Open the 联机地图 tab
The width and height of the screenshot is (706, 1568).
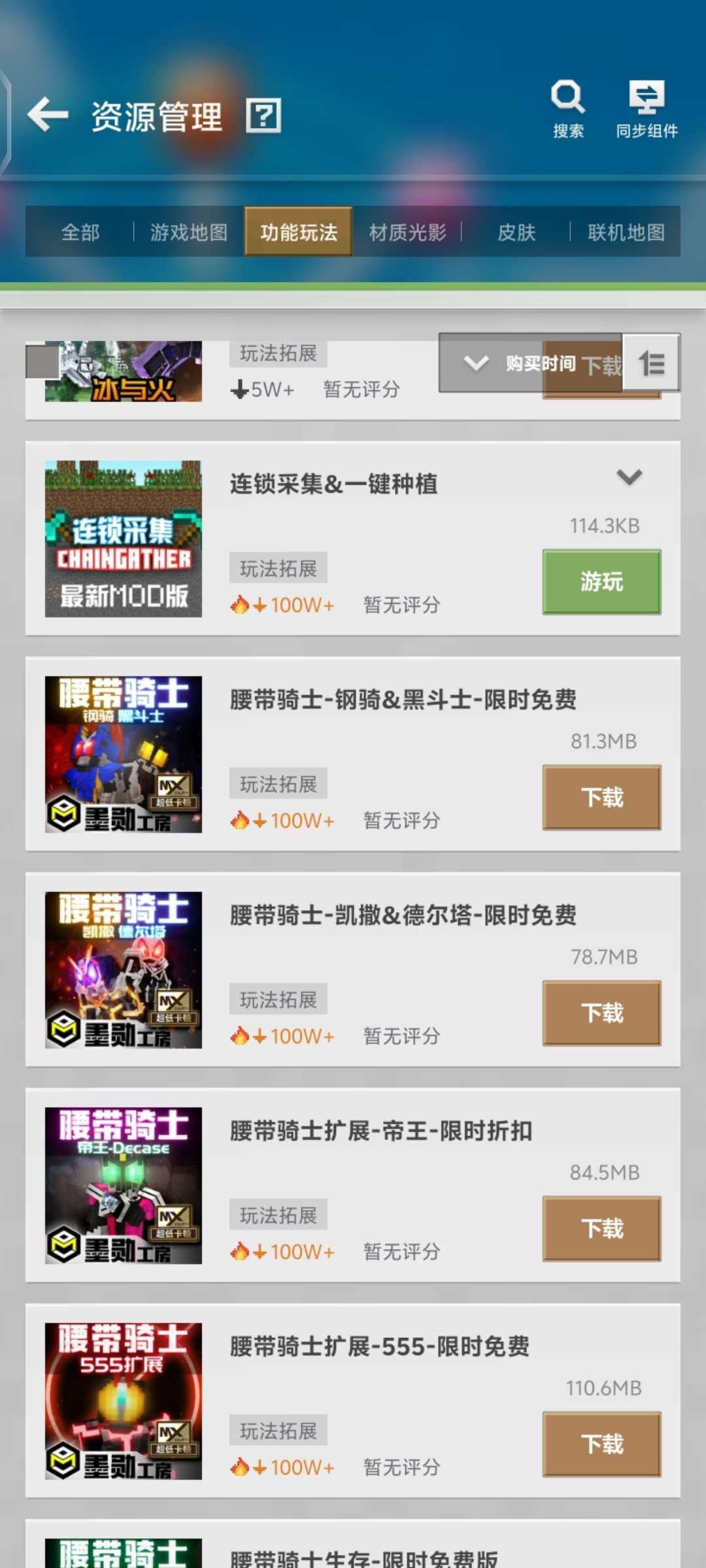[x=626, y=232]
